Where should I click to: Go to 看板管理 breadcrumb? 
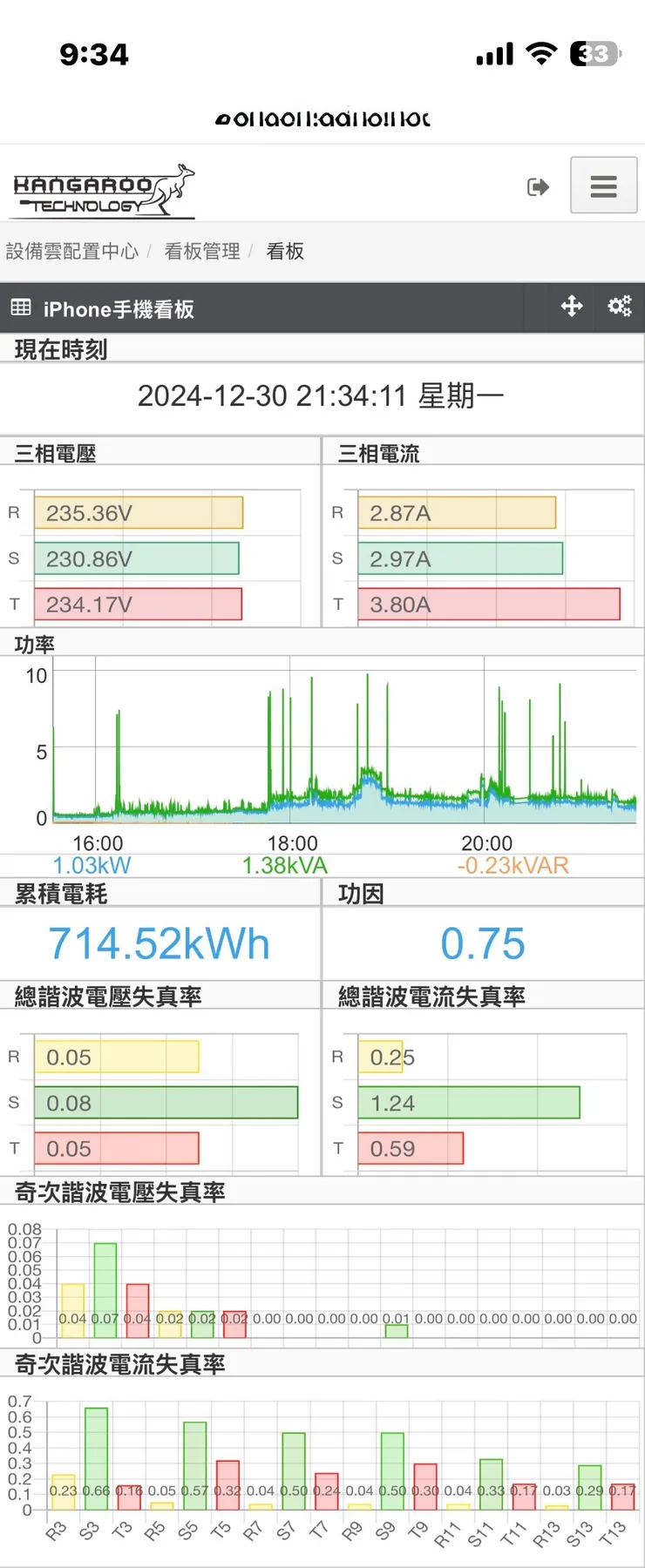(x=202, y=252)
